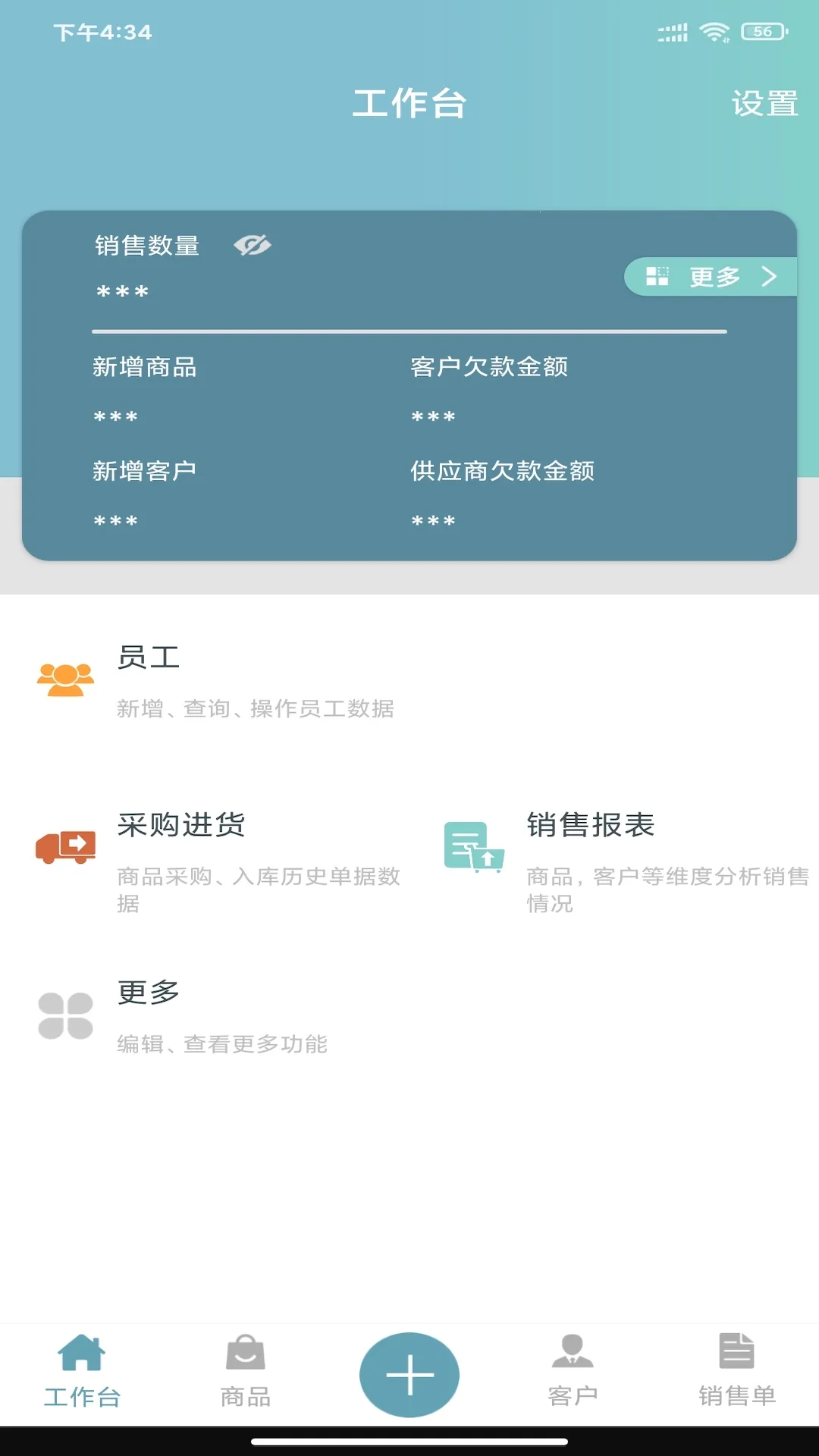The width and height of the screenshot is (819, 1456).
Task: Toggle the eye icon to show 销售数量
Action: pyautogui.click(x=253, y=244)
